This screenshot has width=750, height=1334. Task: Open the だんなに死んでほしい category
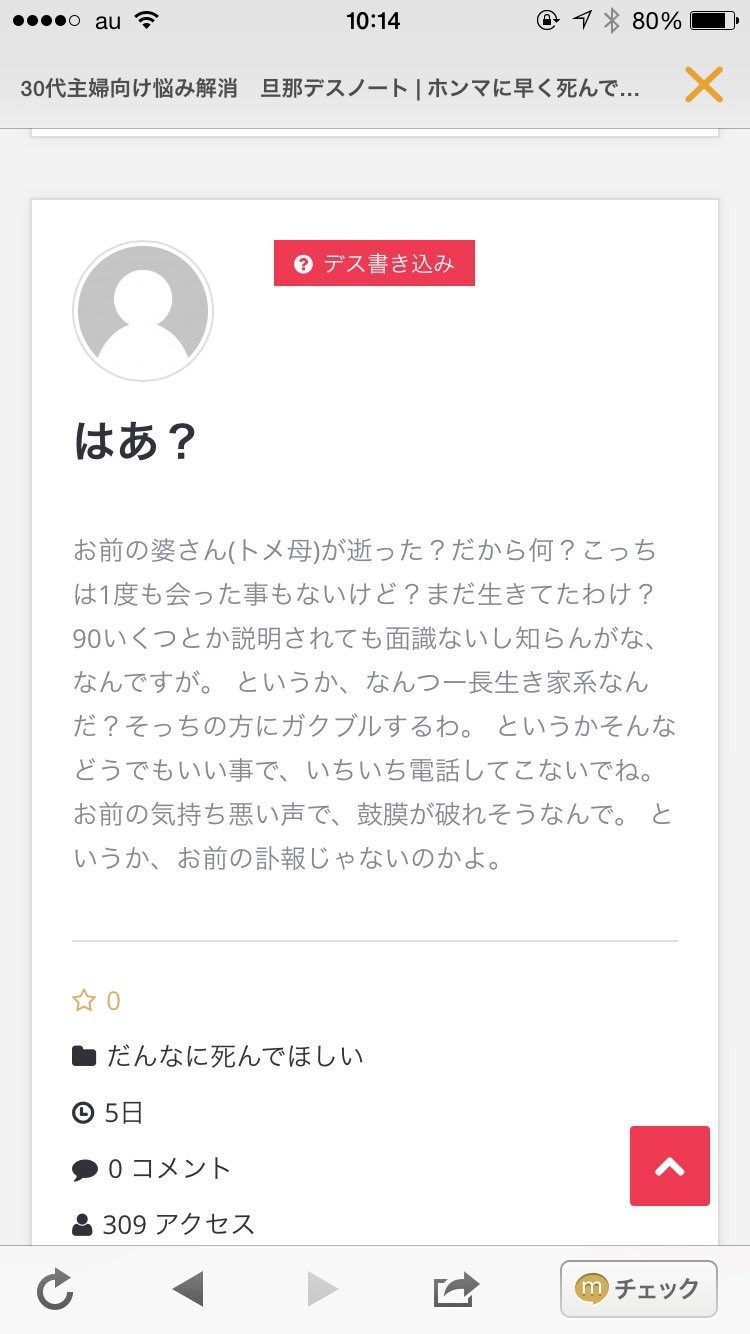pyautogui.click(x=234, y=1056)
